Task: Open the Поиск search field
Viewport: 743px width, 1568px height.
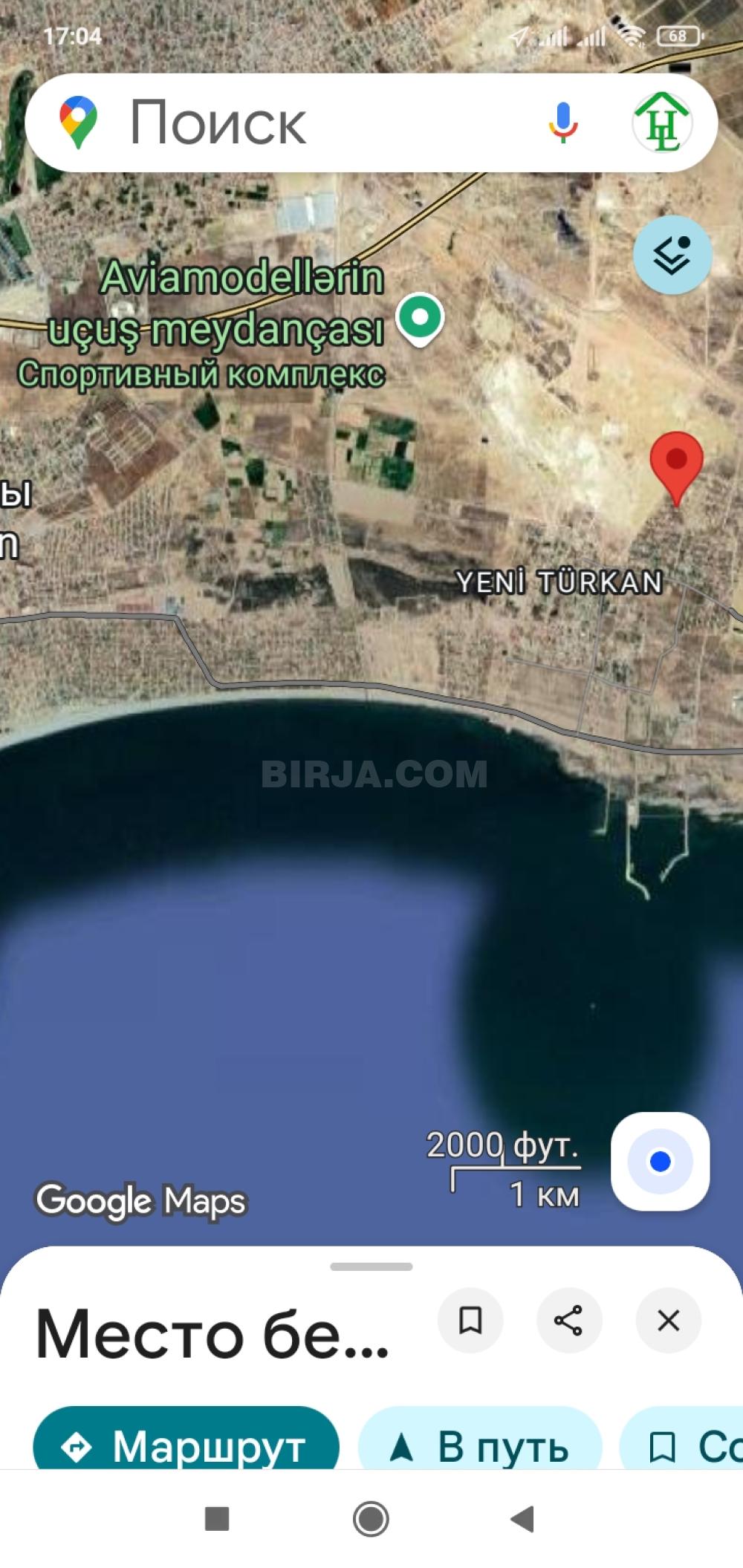Action: (x=297, y=123)
